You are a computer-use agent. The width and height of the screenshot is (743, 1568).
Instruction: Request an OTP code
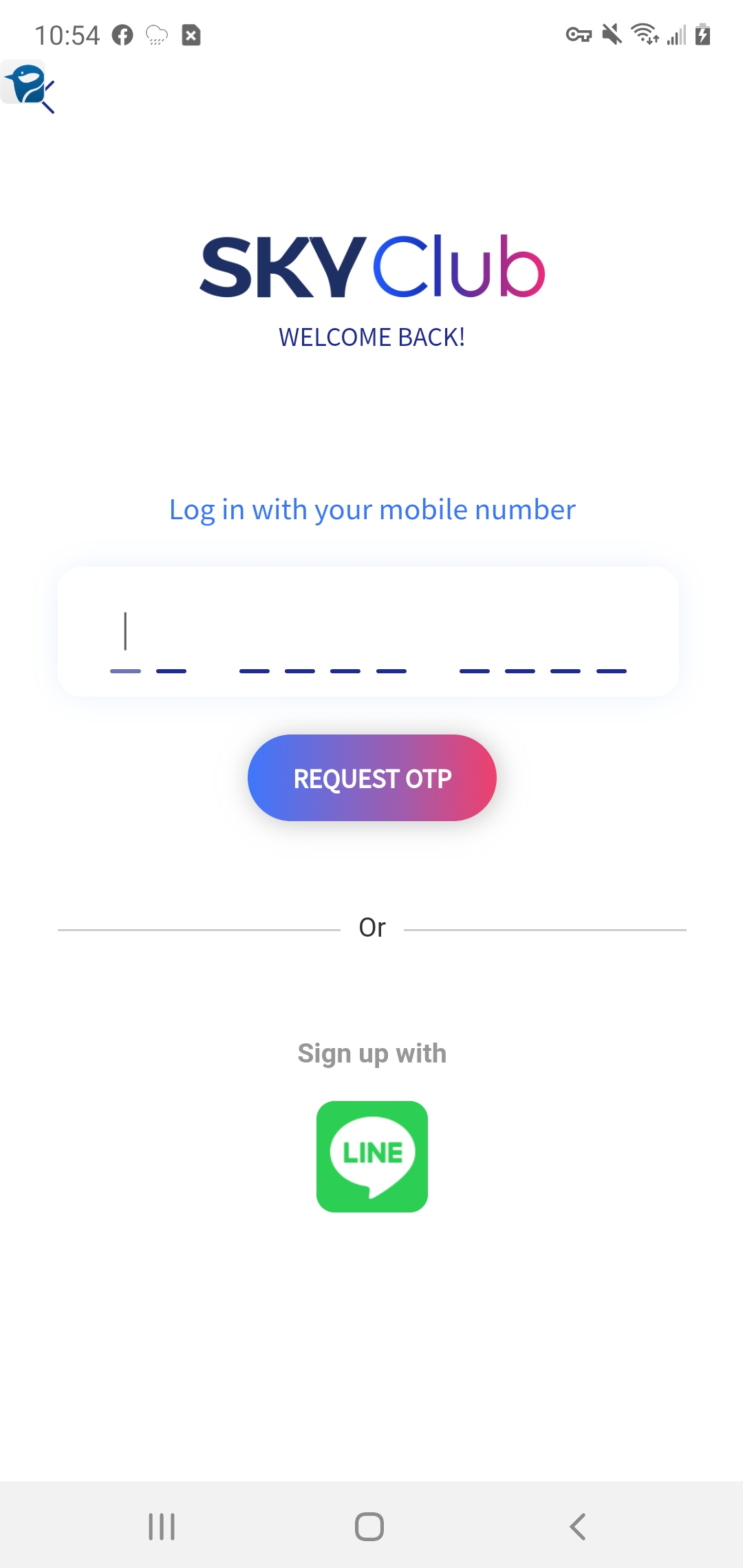[371, 778]
